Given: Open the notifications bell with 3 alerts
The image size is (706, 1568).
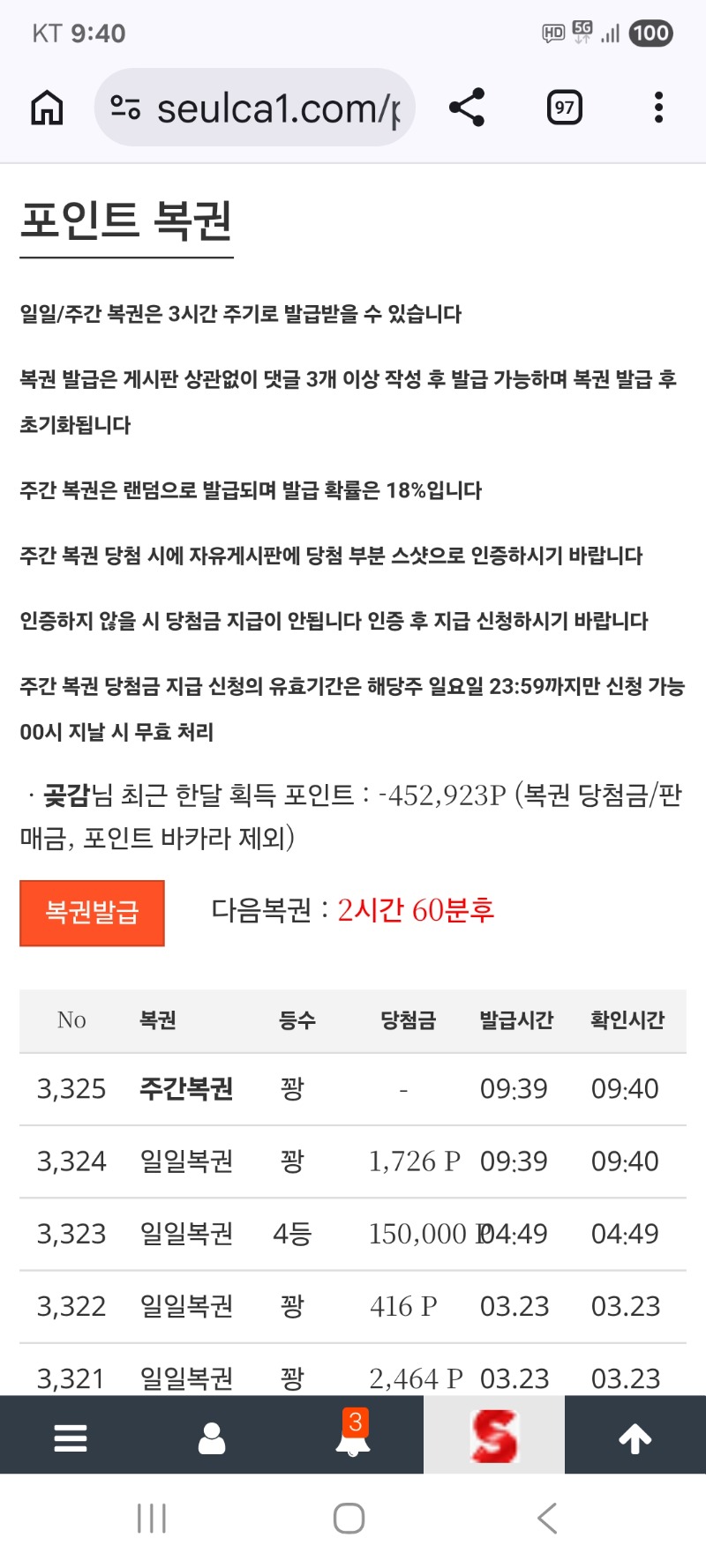Looking at the screenshot, I should point(353,1437).
